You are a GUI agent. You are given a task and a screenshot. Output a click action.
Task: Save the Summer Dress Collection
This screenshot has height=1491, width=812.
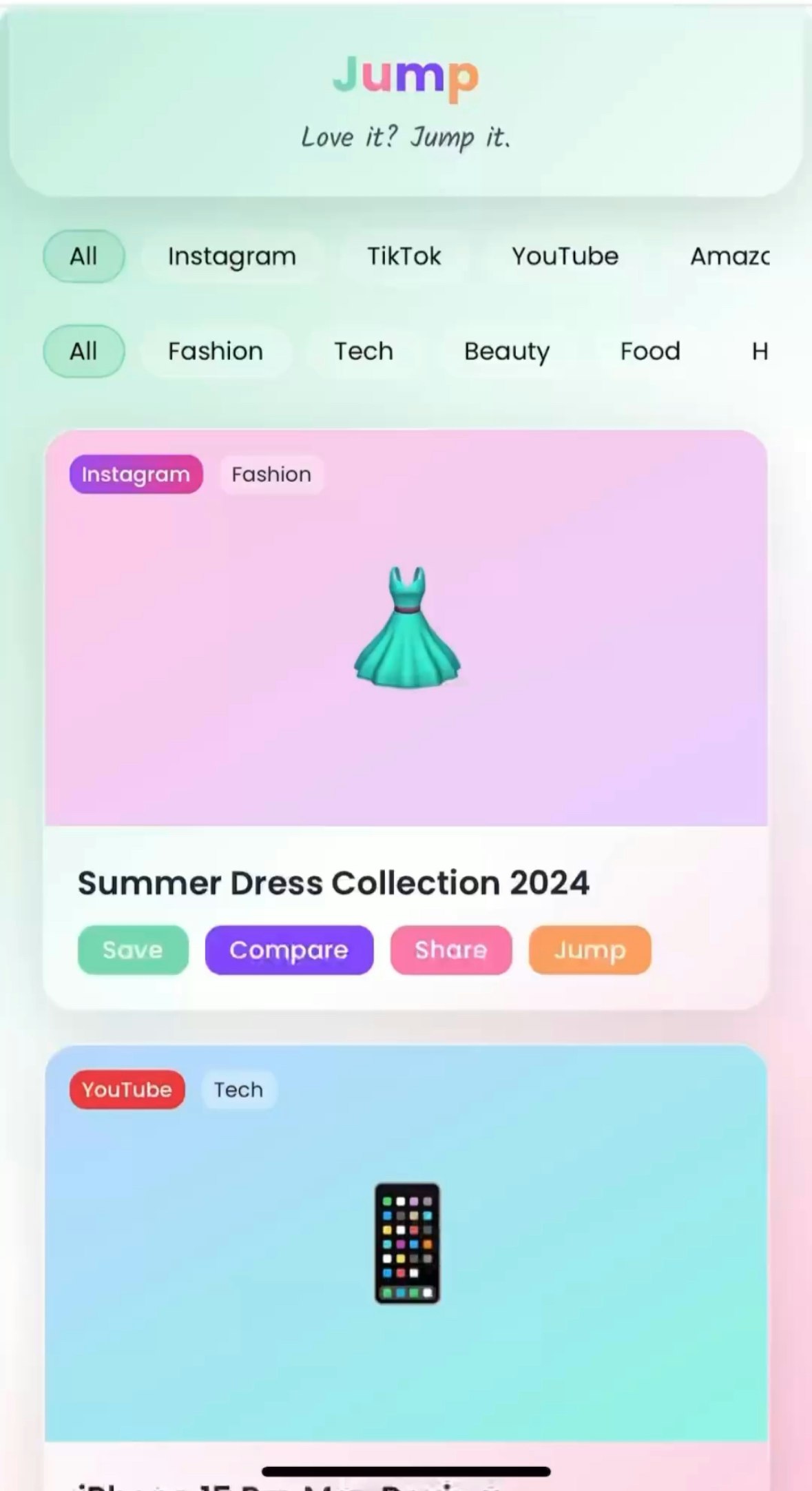(x=133, y=950)
